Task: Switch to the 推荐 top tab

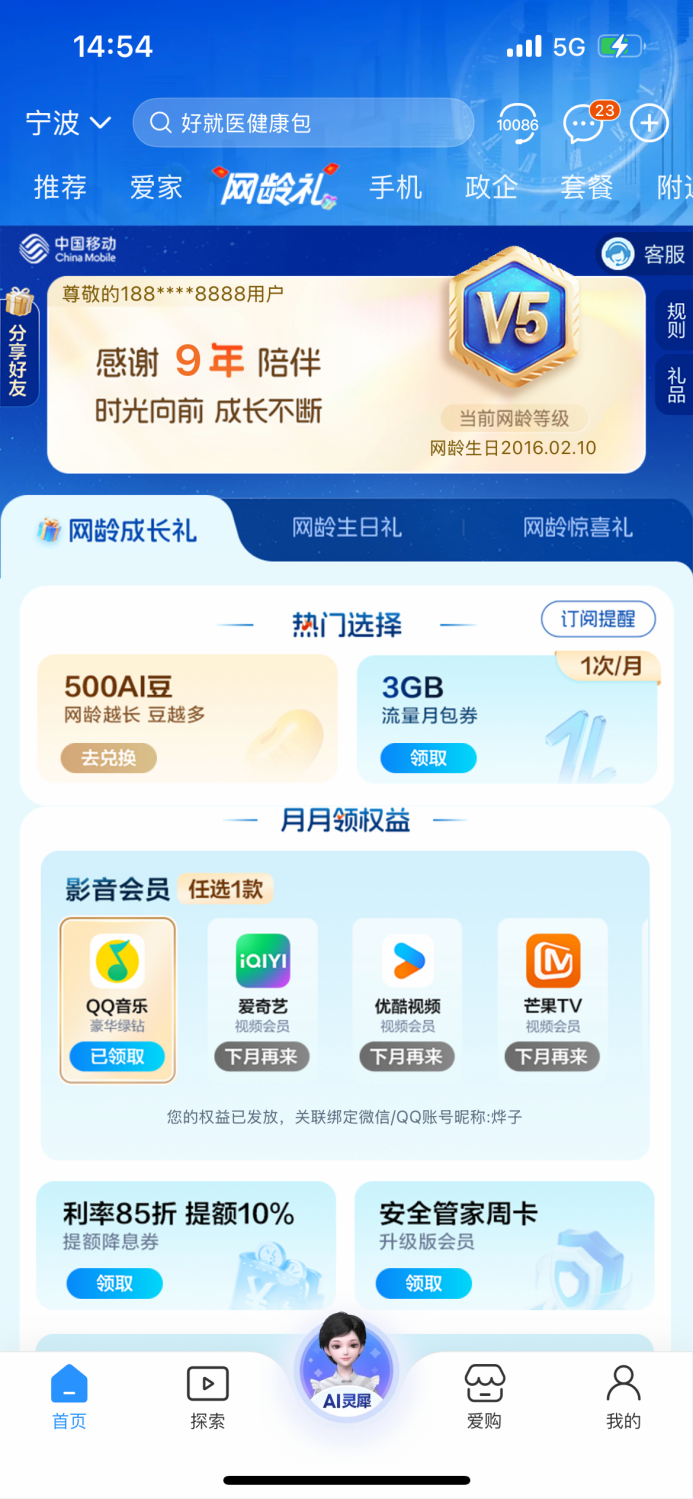Action: pos(60,187)
